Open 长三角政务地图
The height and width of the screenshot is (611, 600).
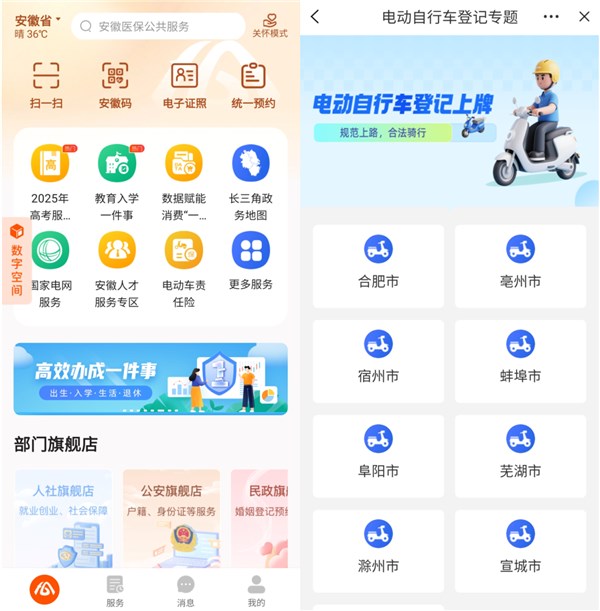pyautogui.click(x=251, y=180)
